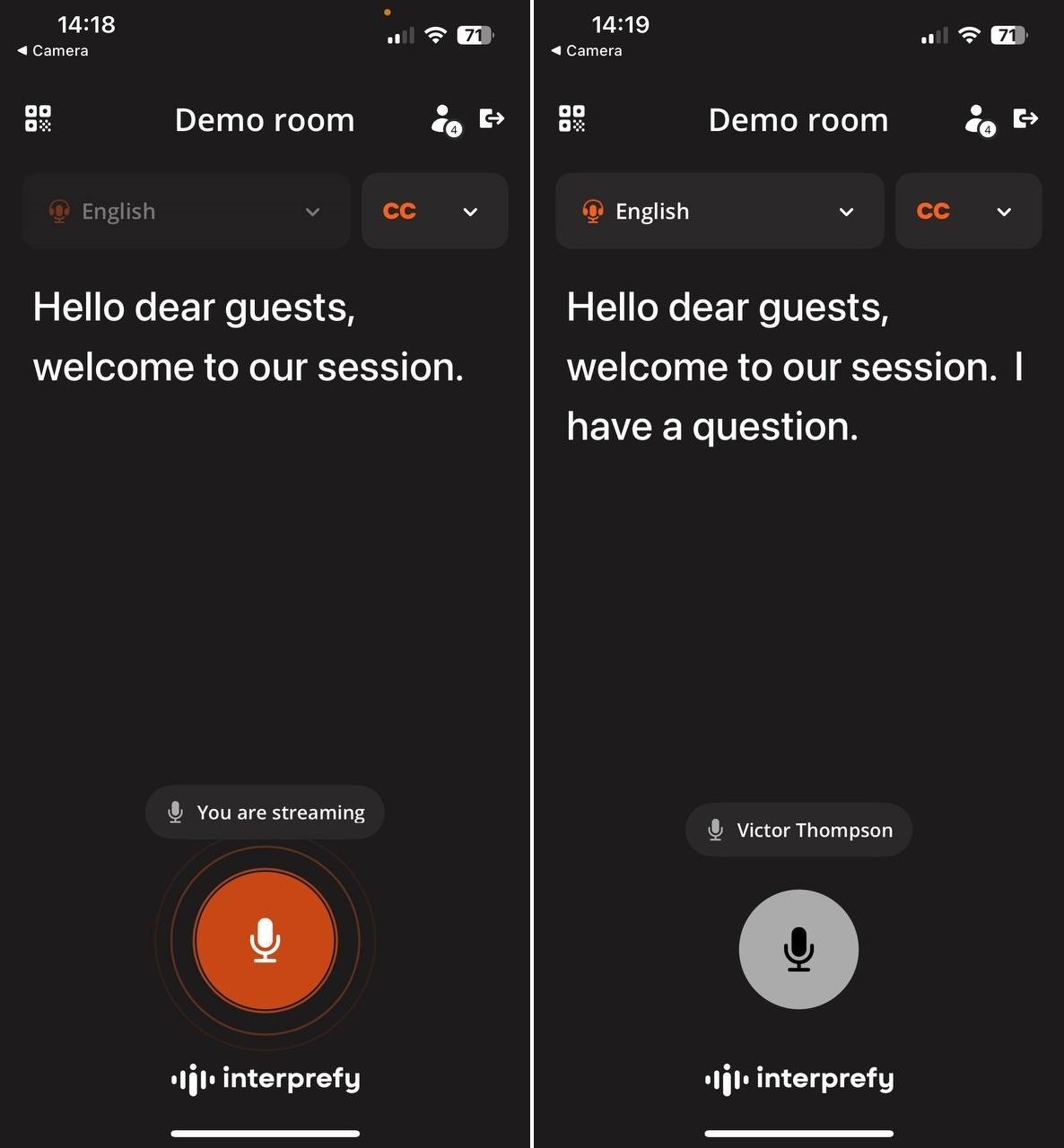
Task: Expand the CC options with the chevron
Action: [470, 212]
